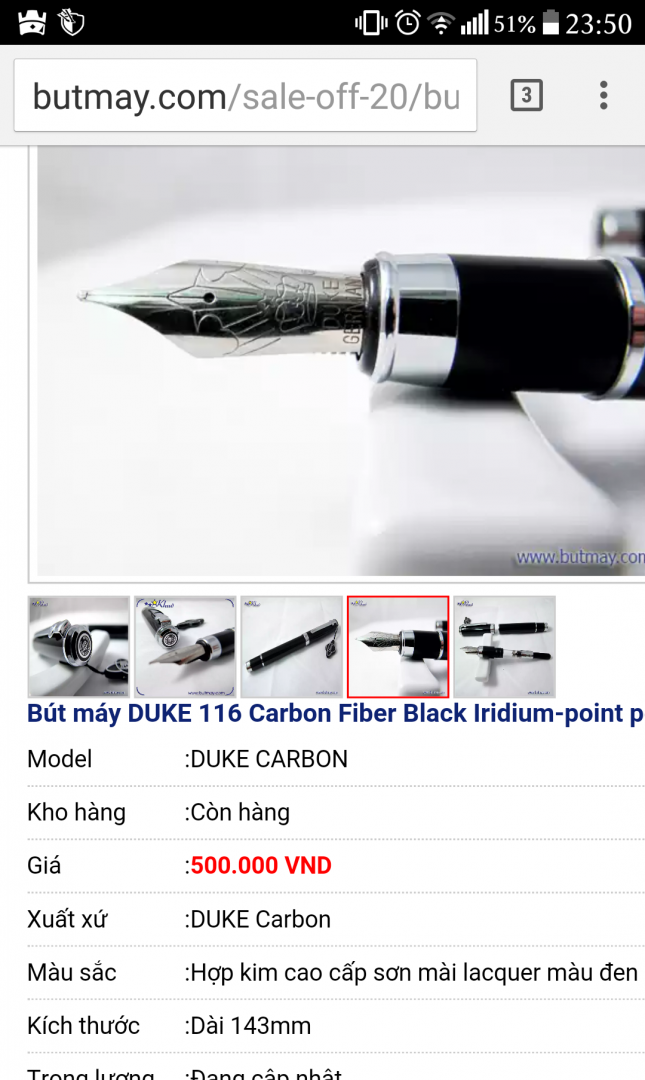Select the third thumbnail of closed pen

pos(291,647)
